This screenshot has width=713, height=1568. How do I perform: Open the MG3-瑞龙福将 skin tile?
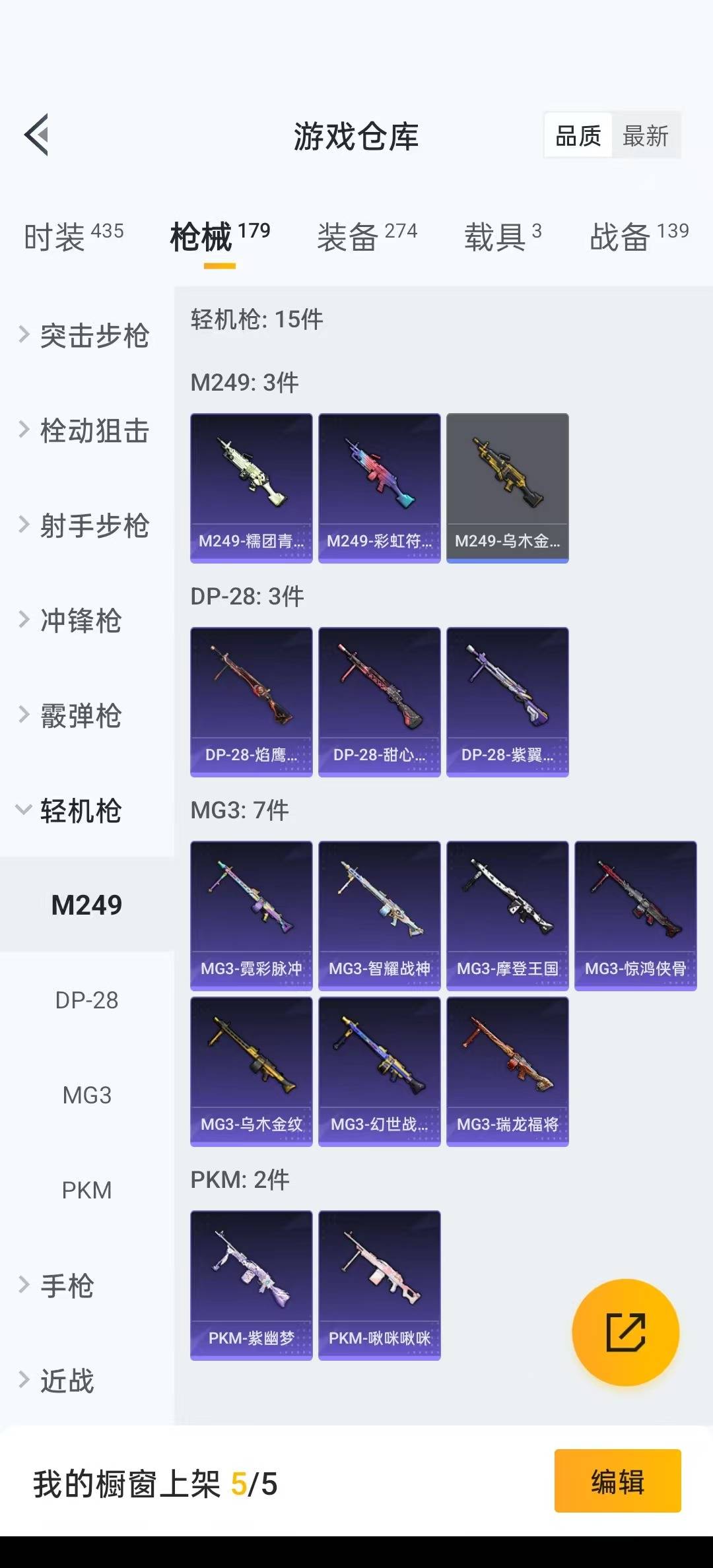(x=507, y=1071)
